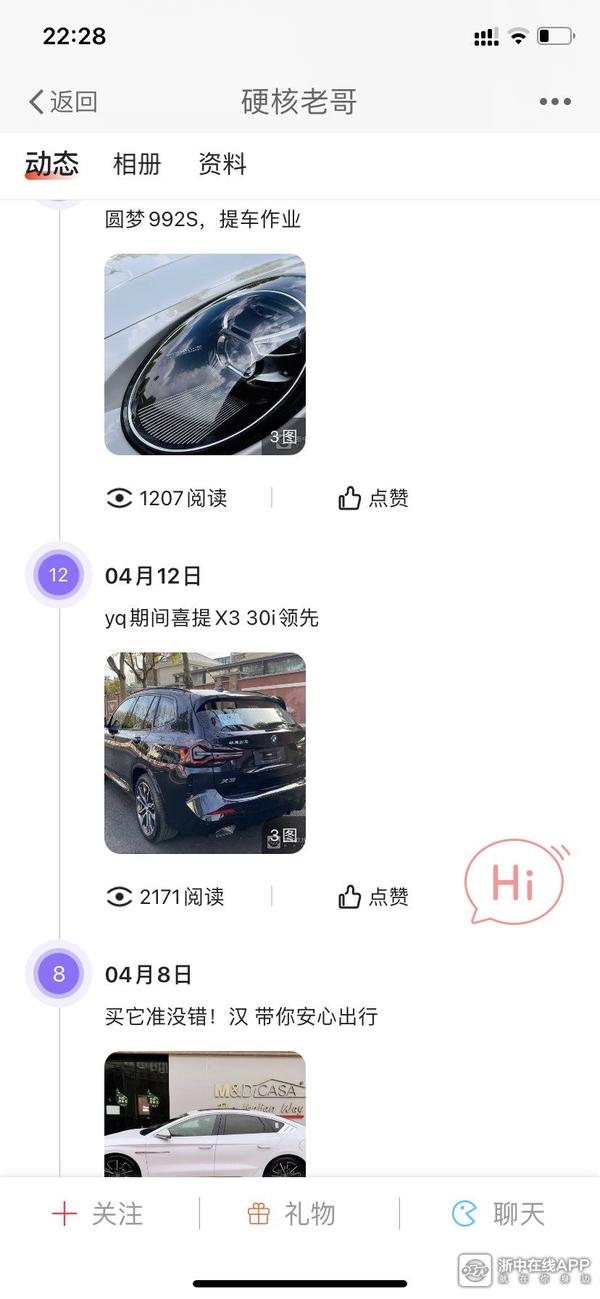Open the 04月8日 white car photo
The image size is (600, 1299).
point(205,1114)
